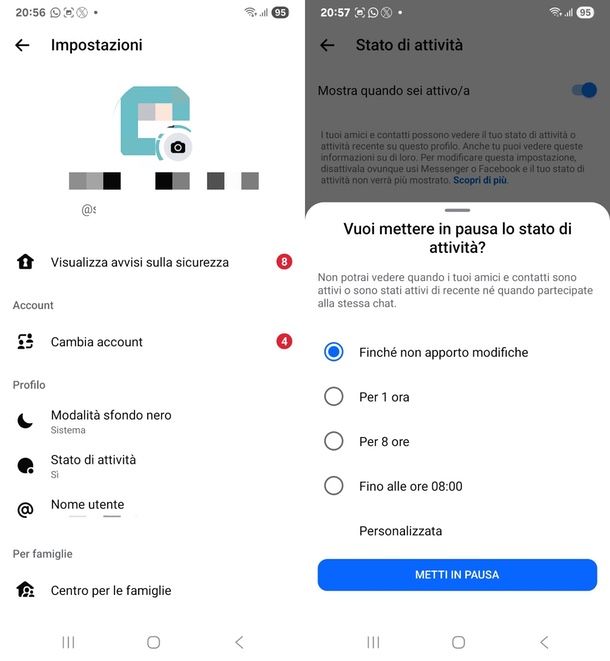Screen dimensions: 610x661
Task: Tap METTI IN PAUSA button
Action: tap(457, 575)
